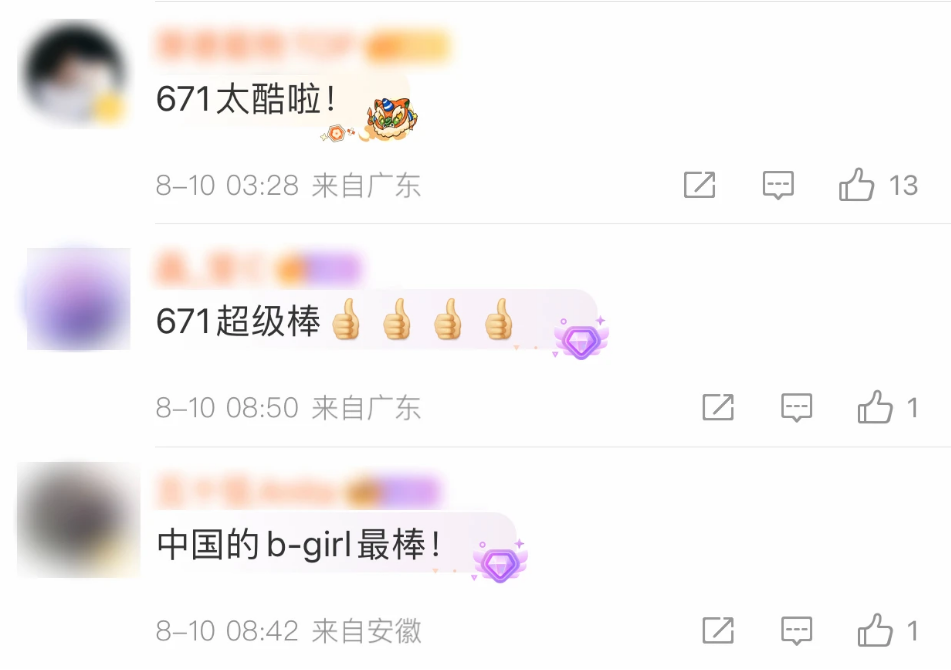Reply to the comment "671太酷啦！"
The image size is (951, 670).
coord(778,185)
